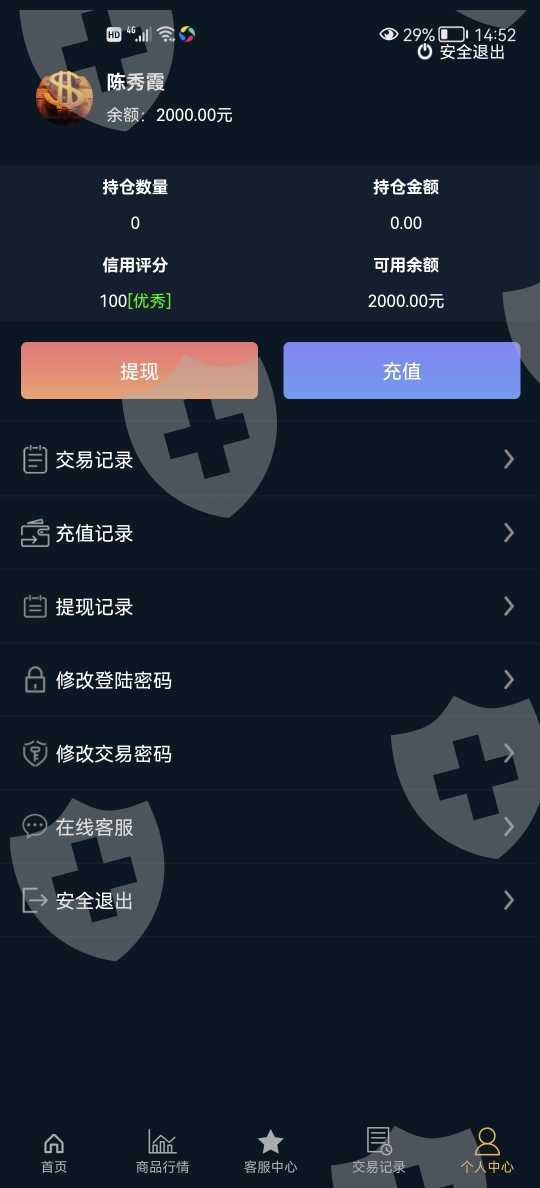Go to 交易记录 in the bottom bar
Screen dimensions: 540x1188
coord(379,1152)
